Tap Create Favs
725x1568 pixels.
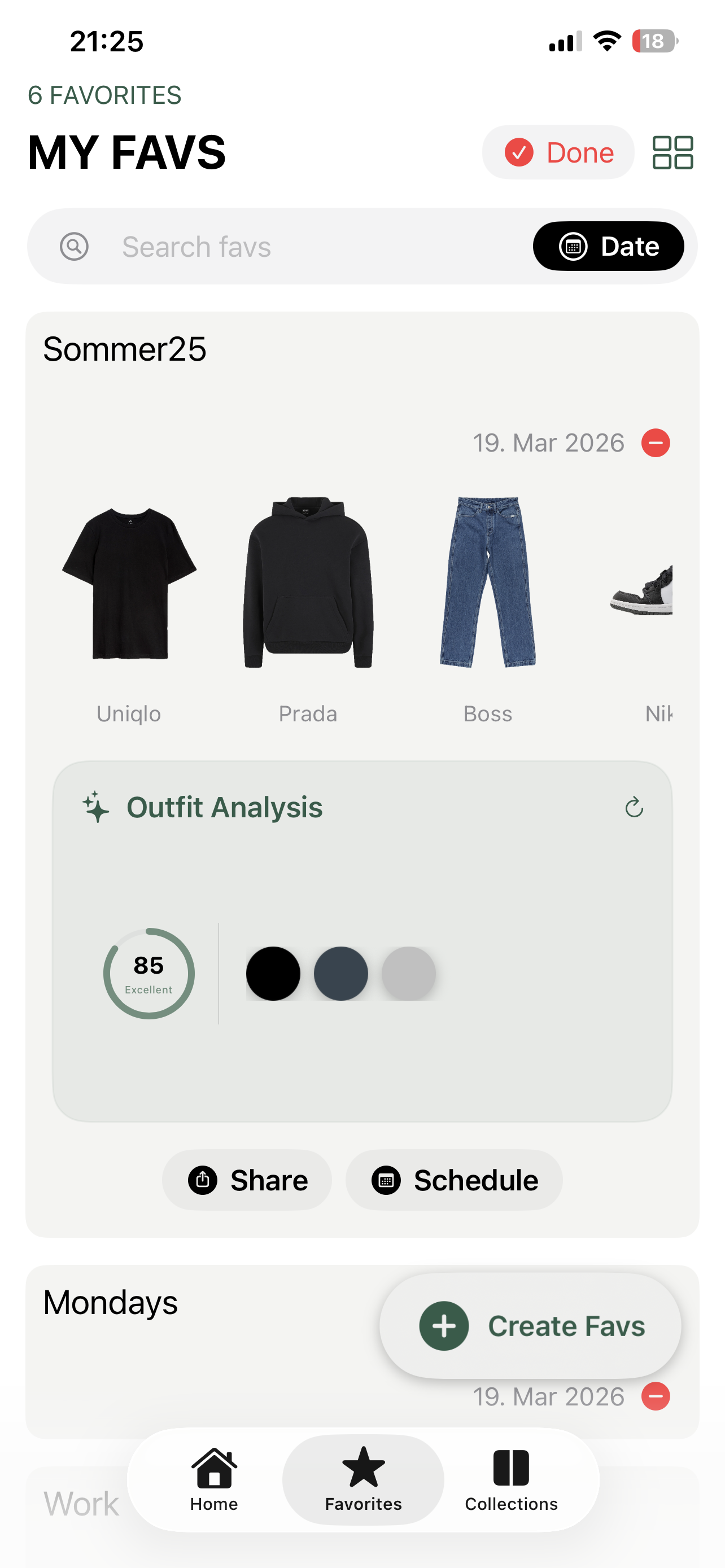coord(531,1326)
